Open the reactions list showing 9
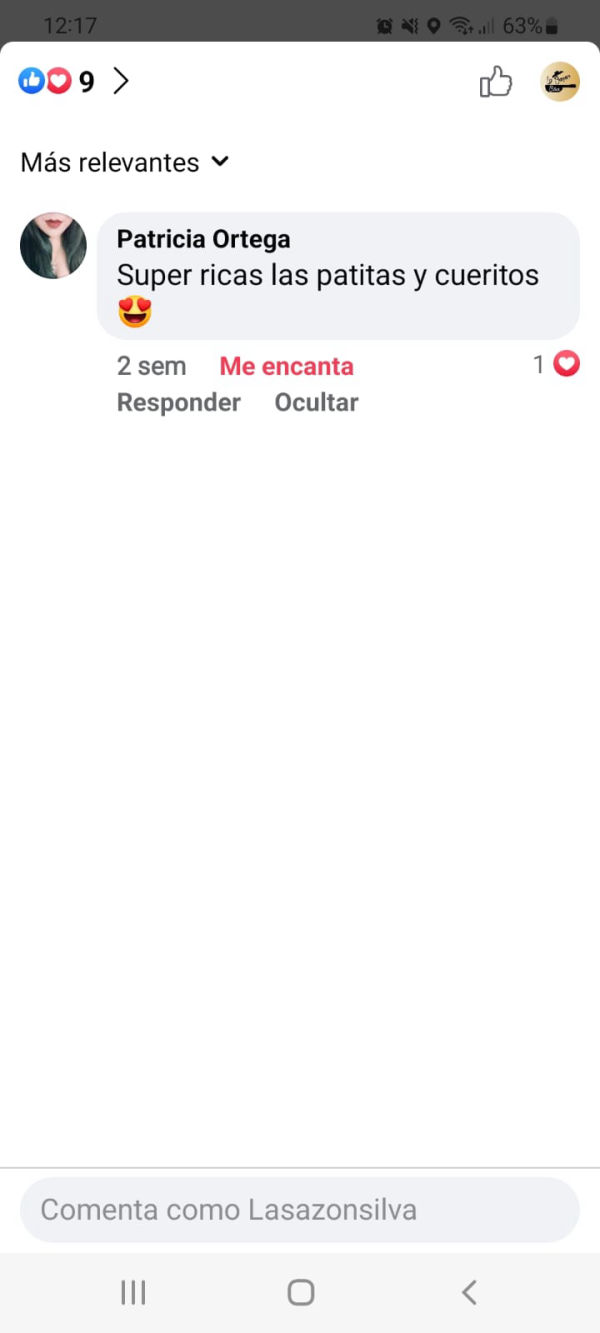600x1333 pixels. pos(75,81)
